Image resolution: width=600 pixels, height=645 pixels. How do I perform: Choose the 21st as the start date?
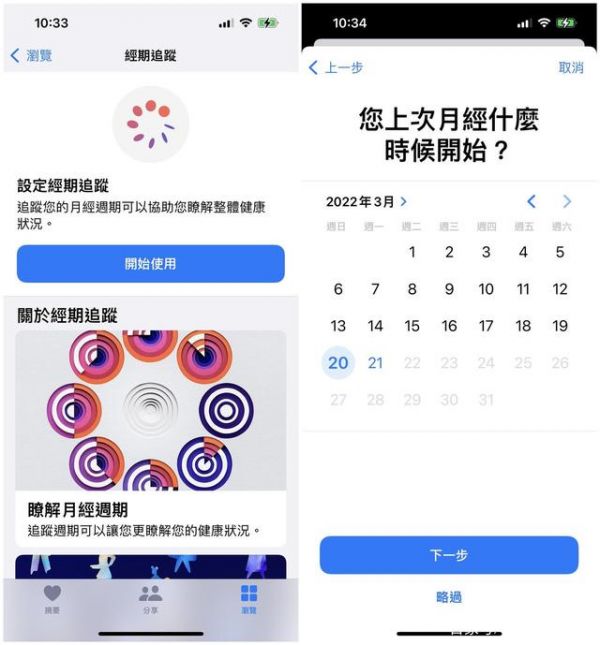click(x=375, y=363)
